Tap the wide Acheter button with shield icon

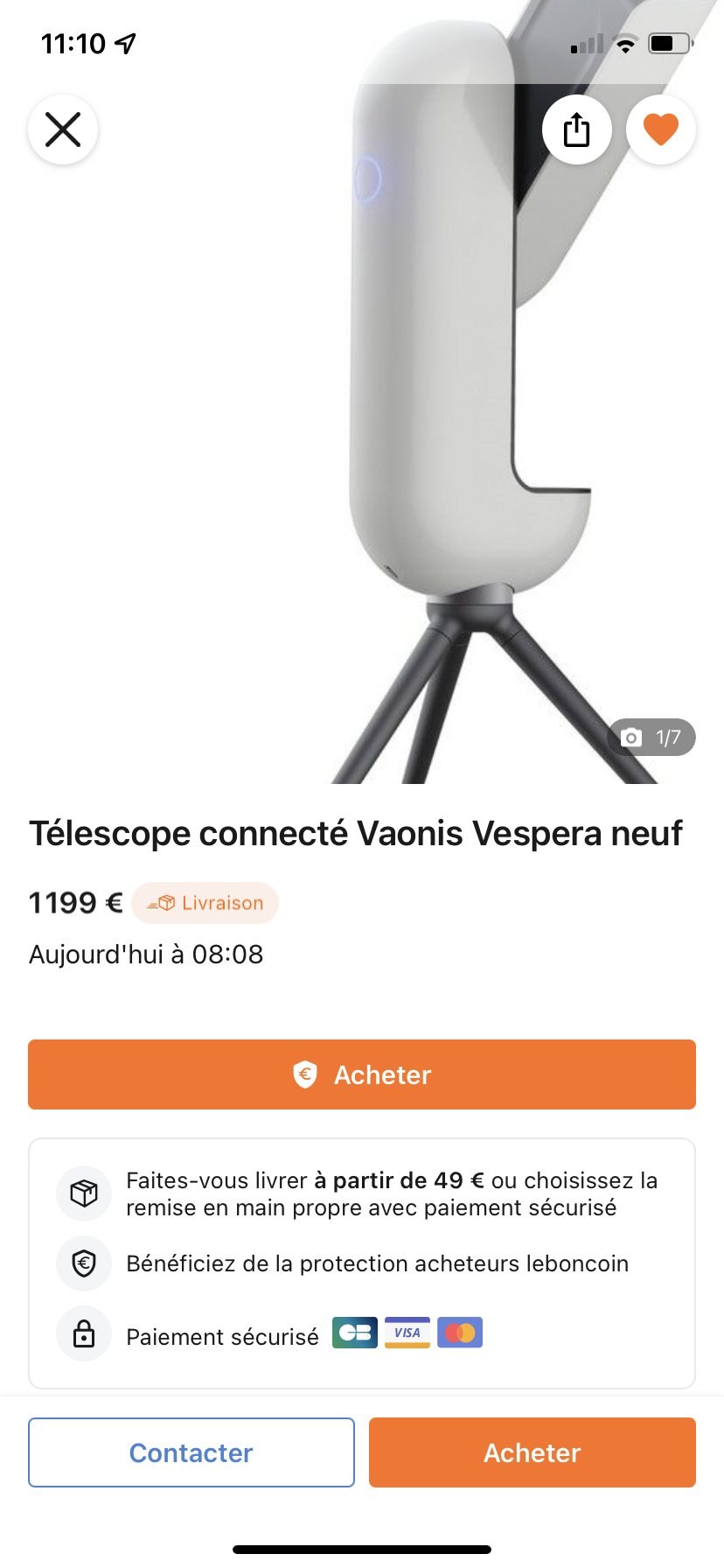[x=362, y=1074]
